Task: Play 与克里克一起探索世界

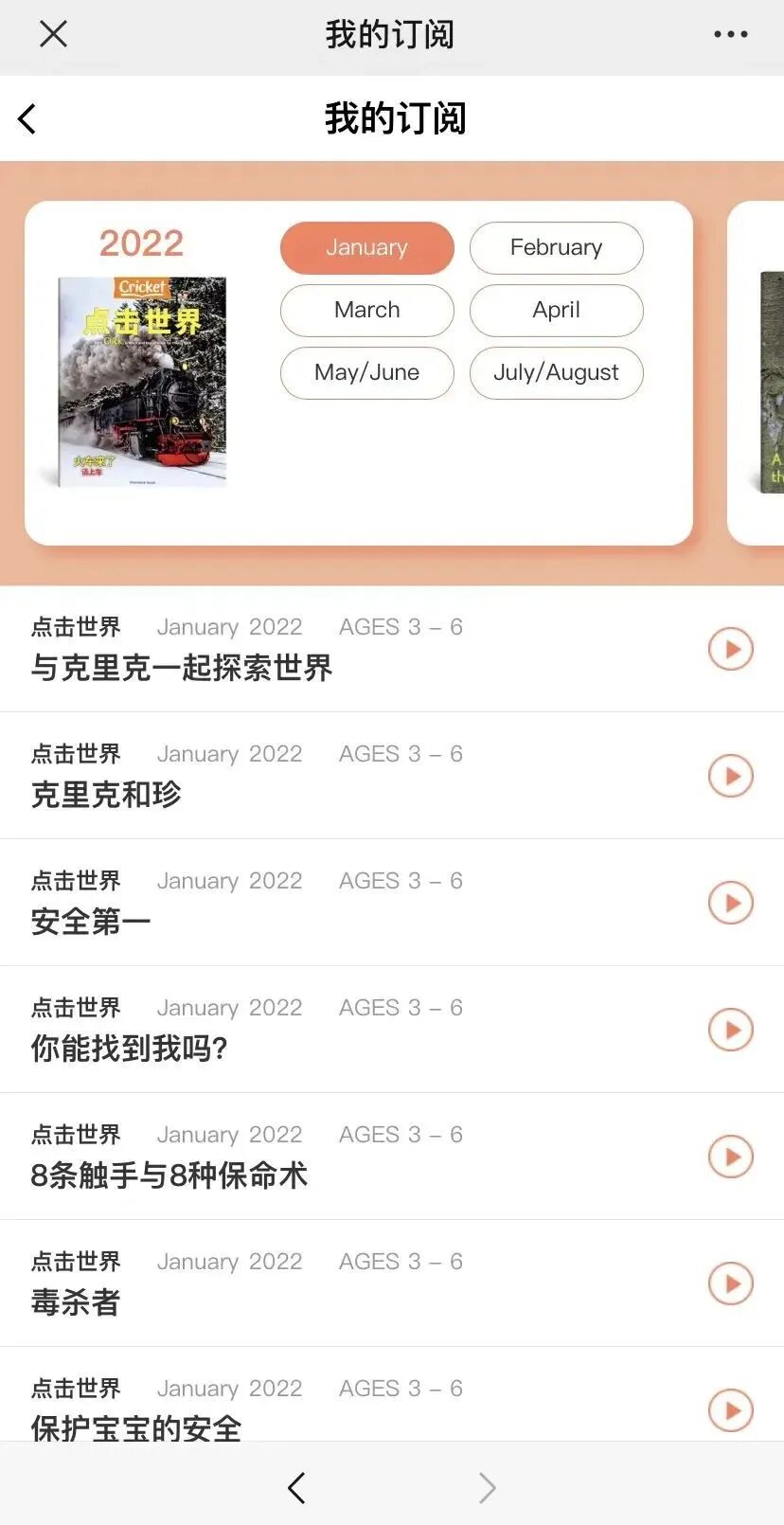Action: pyautogui.click(x=731, y=649)
